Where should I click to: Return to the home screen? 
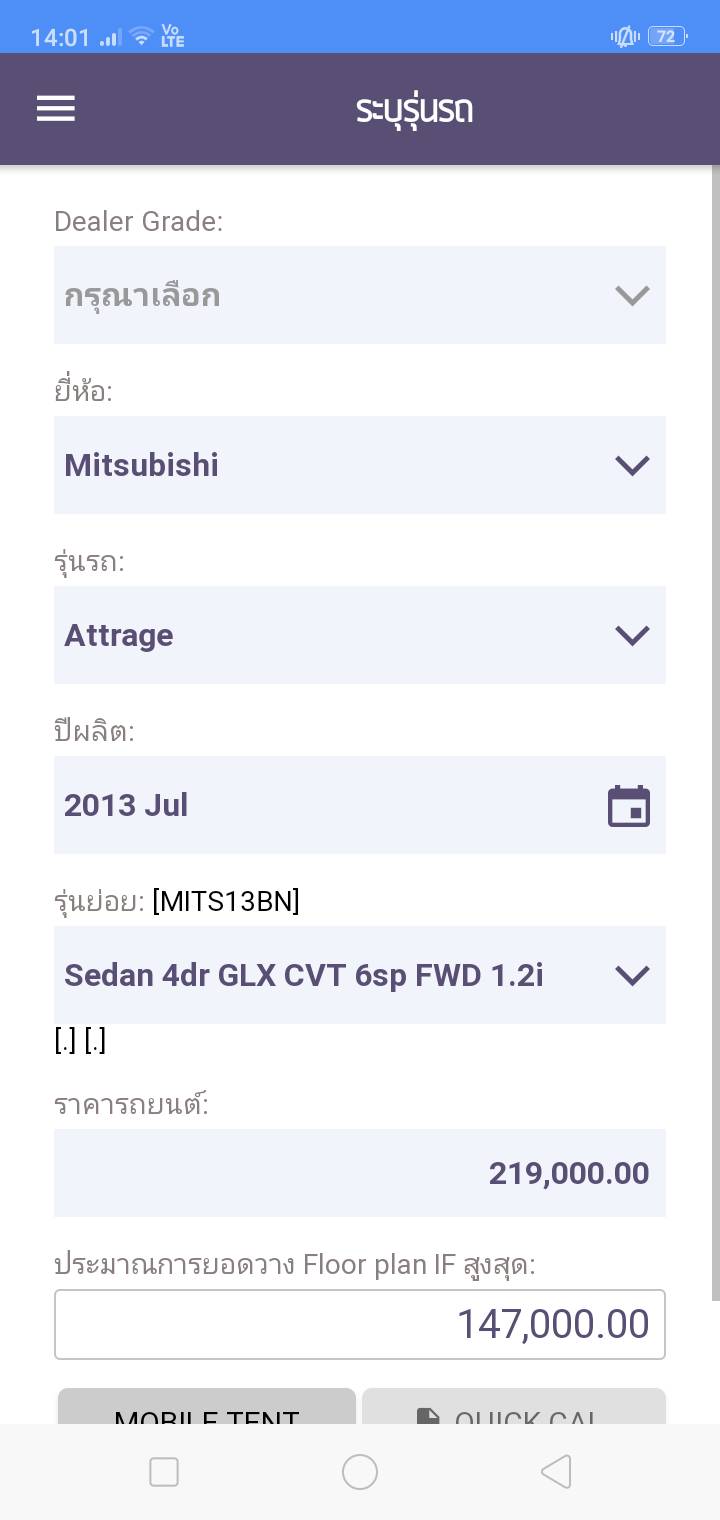point(360,1472)
